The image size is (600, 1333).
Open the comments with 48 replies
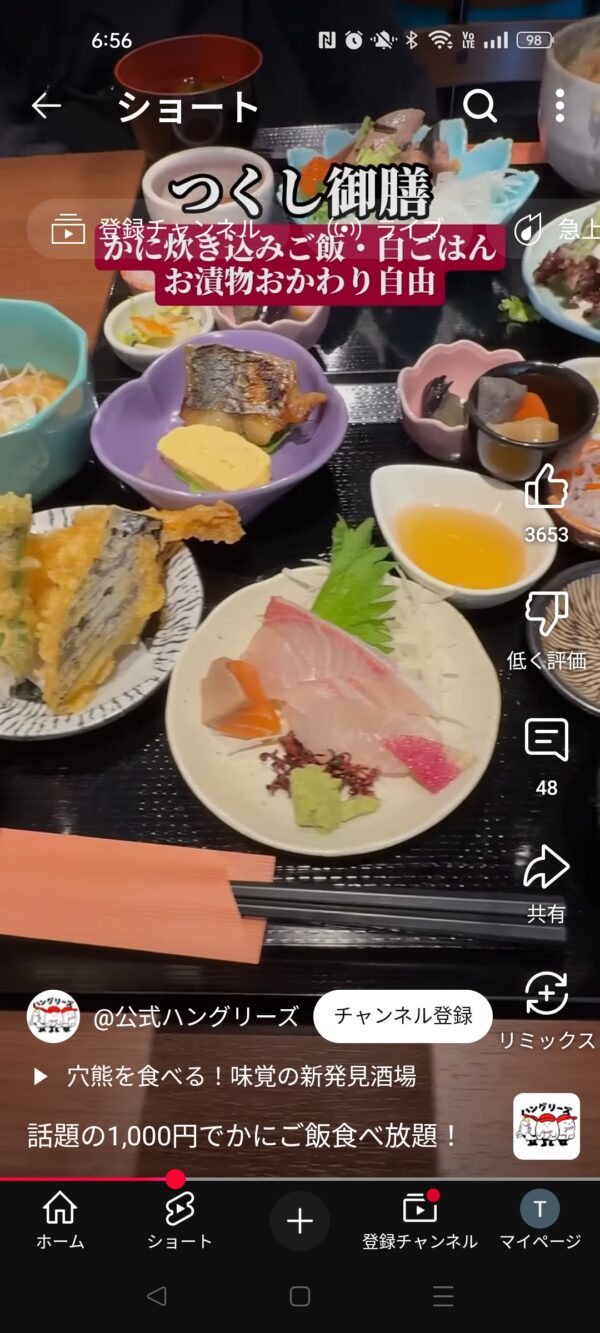pyautogui.click(x=546, y=757)
